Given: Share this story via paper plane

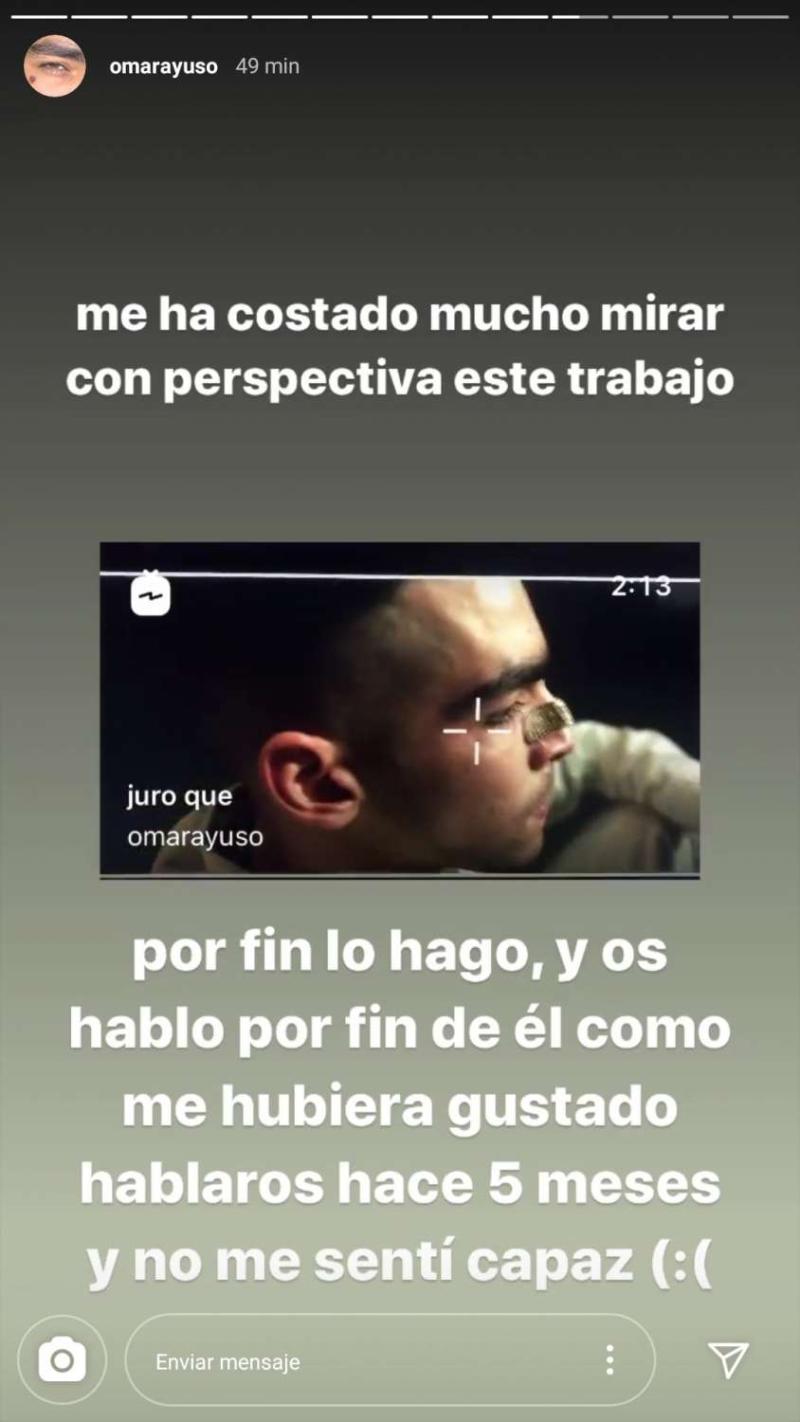Looking at the screenshot, I should point(728,1360).
